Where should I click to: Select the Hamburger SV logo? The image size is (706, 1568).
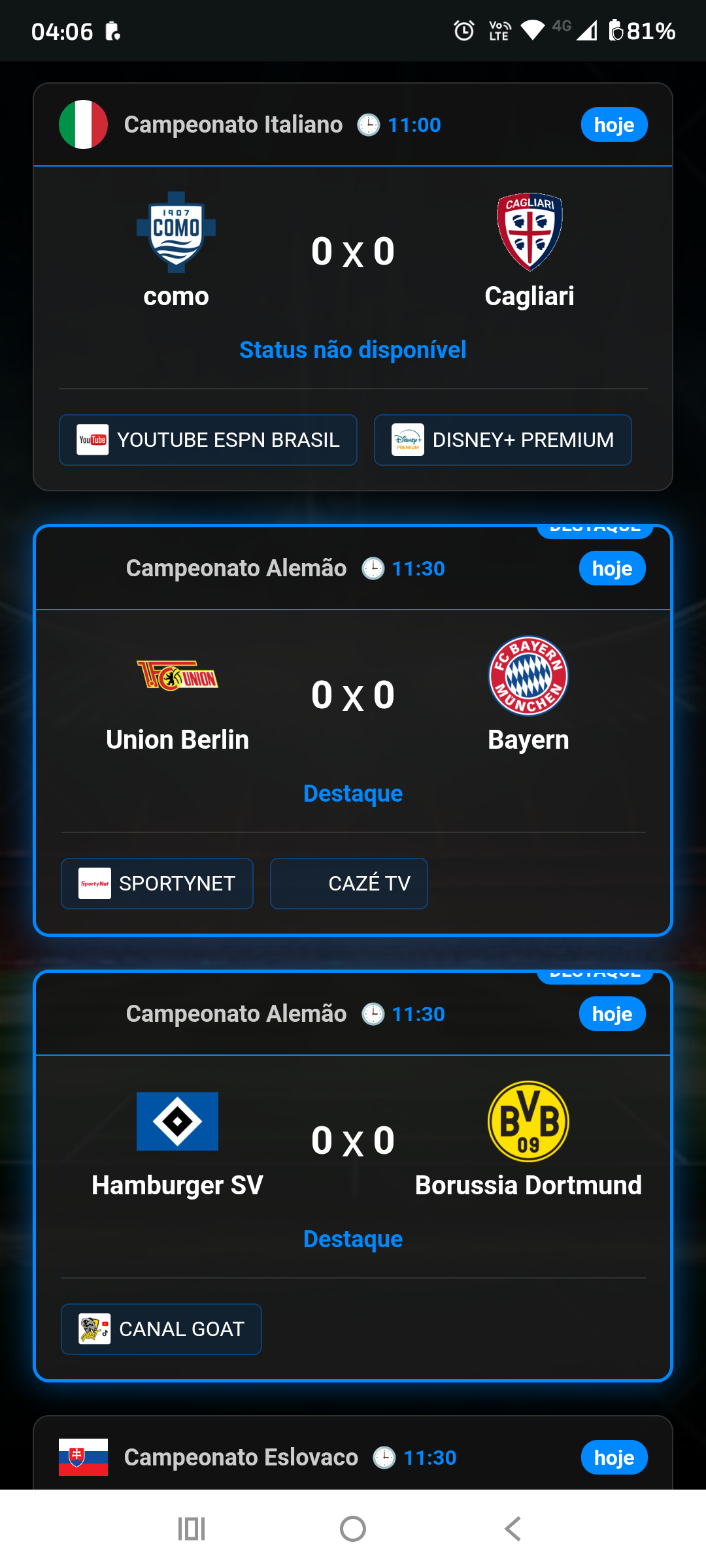(177, 1122)
